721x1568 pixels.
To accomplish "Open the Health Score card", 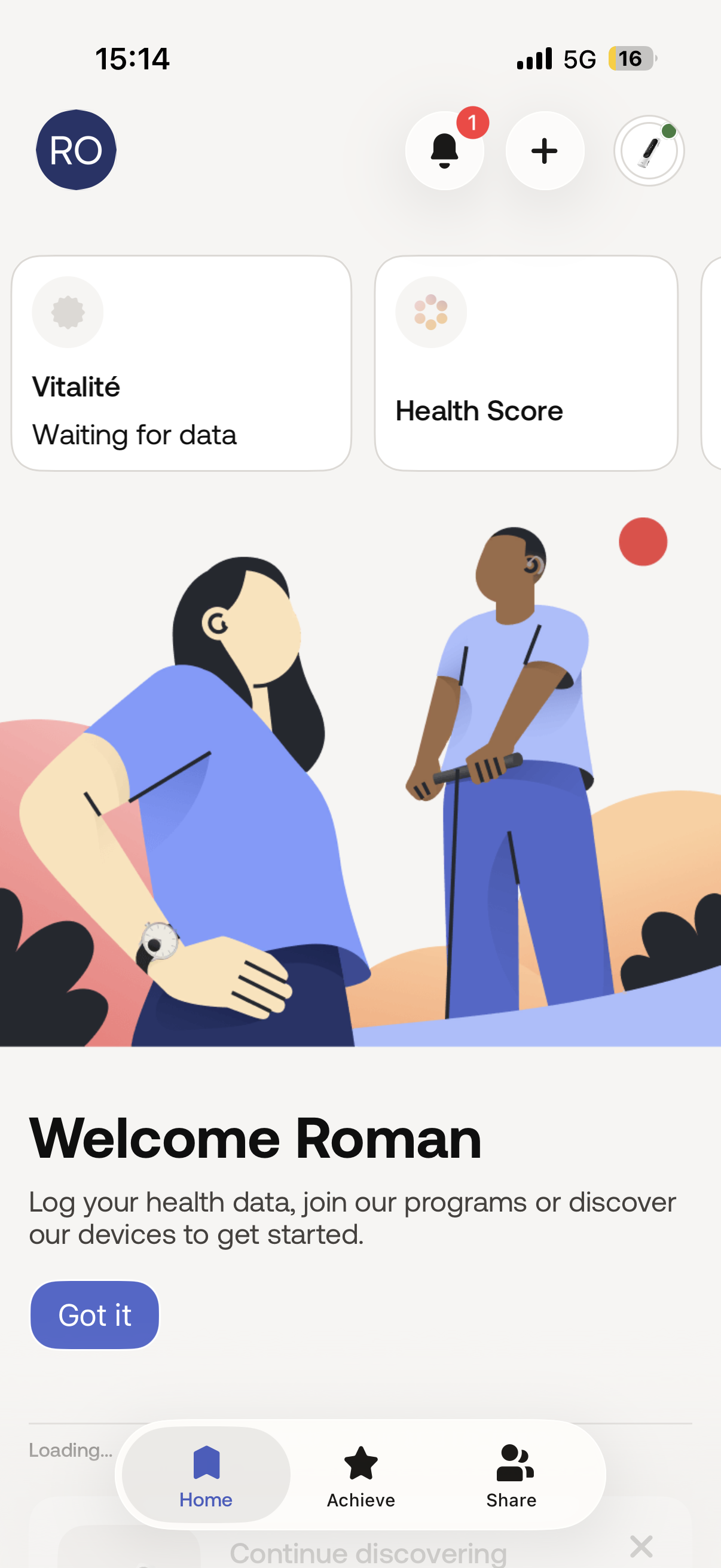I will click(x=526, y=363).
